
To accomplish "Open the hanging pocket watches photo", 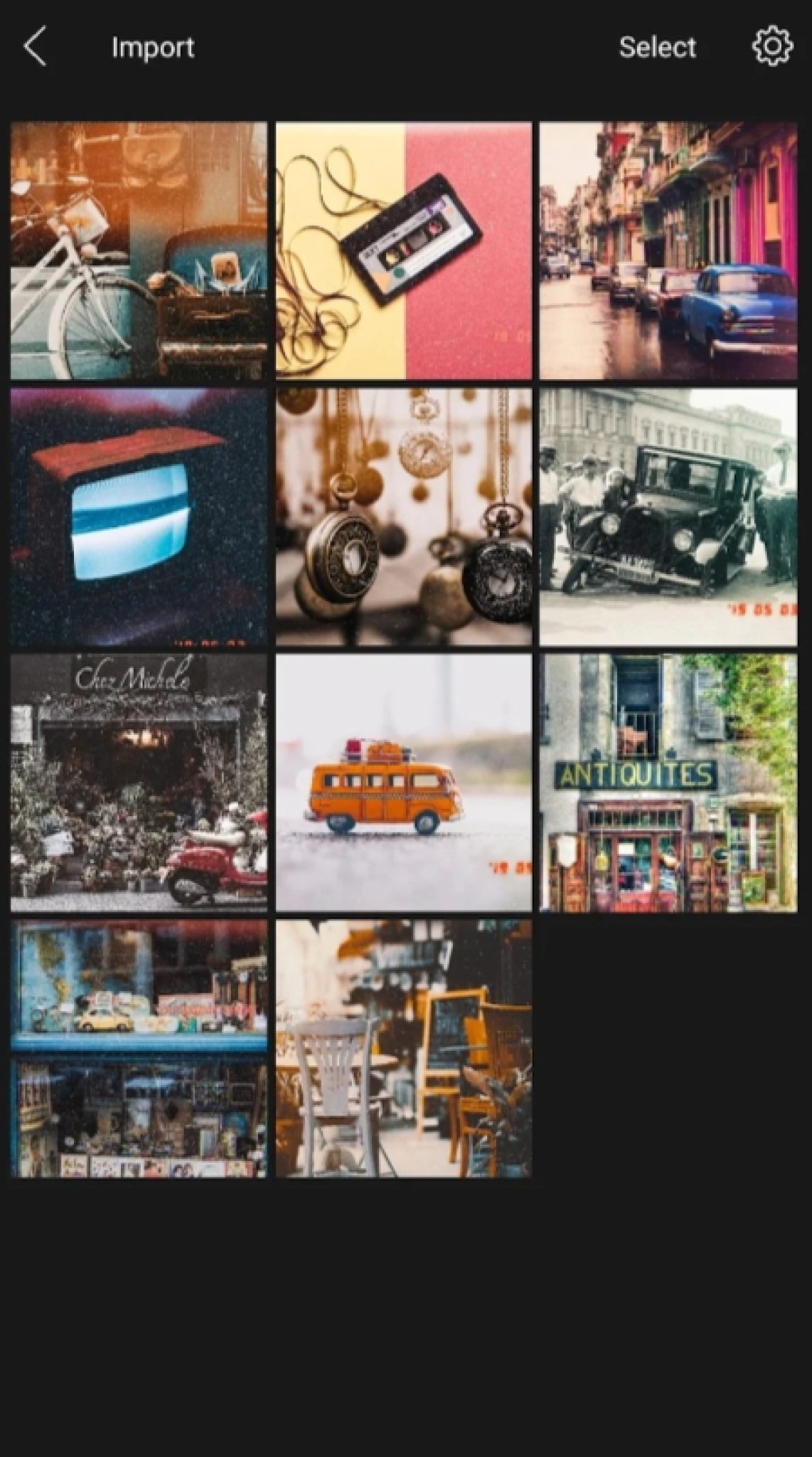I will tap(403, 517).
